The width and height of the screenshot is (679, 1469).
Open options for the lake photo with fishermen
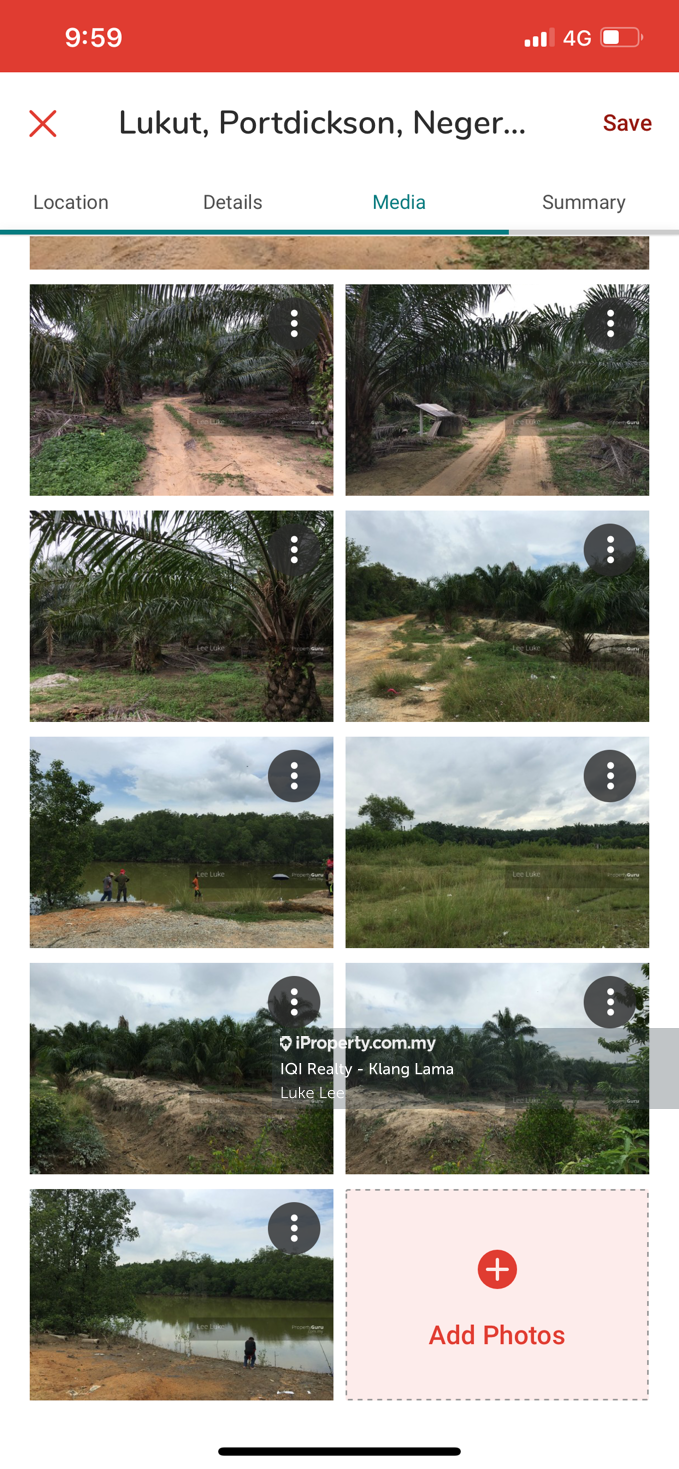[294, 776]
